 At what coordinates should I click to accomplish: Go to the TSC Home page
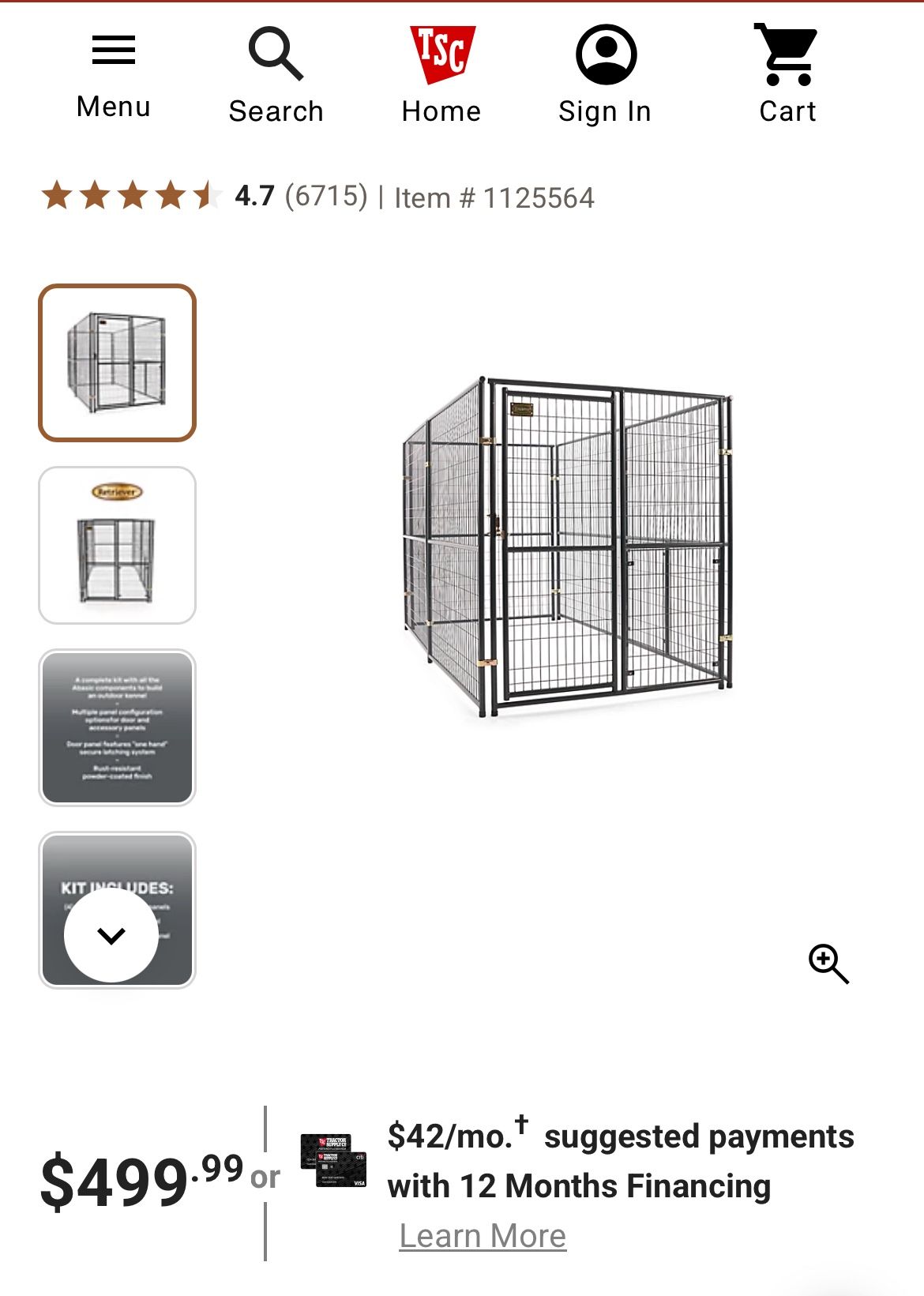[441, 77]
